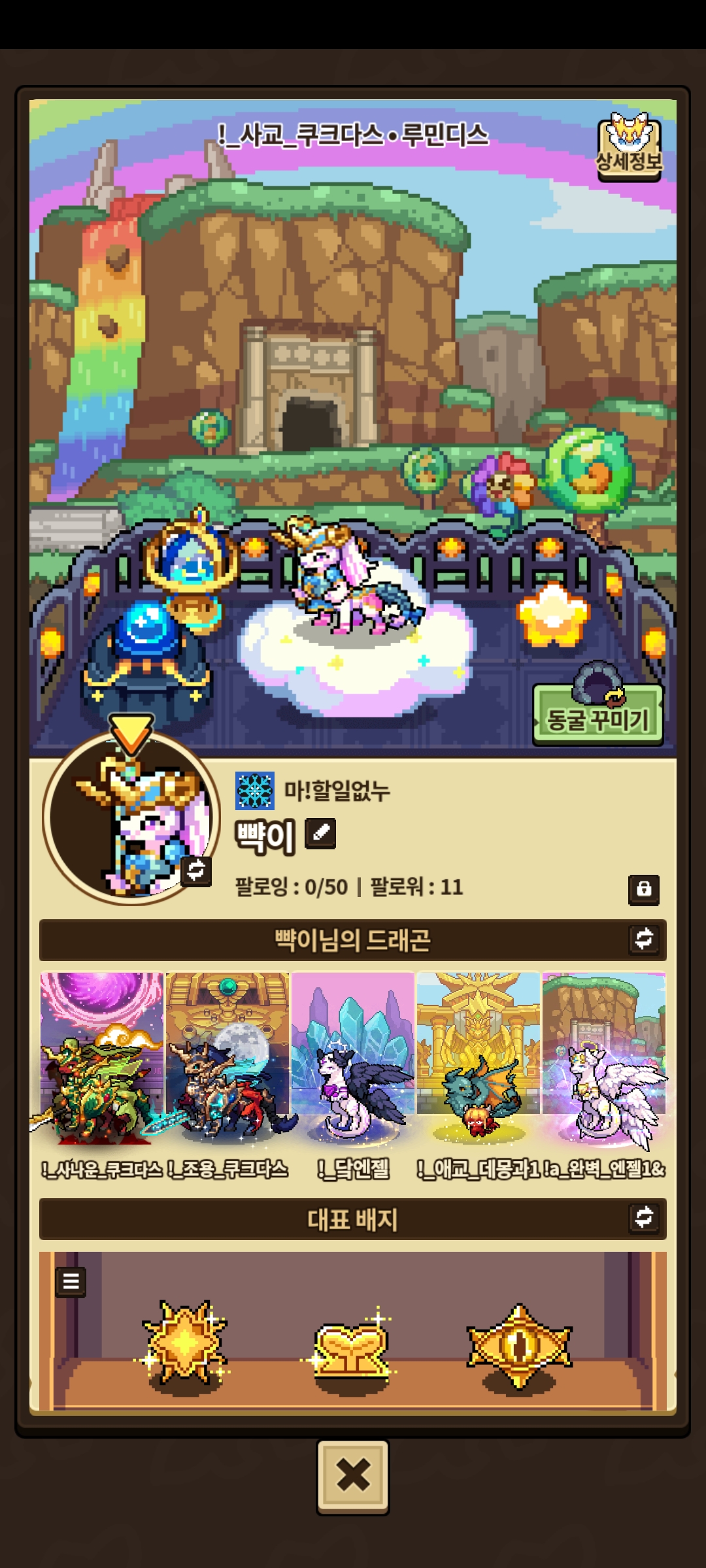Toggle the profile lock icon
Viewport: 706px width, 1568px height.
pyautogui.click(x=643, y=889)
